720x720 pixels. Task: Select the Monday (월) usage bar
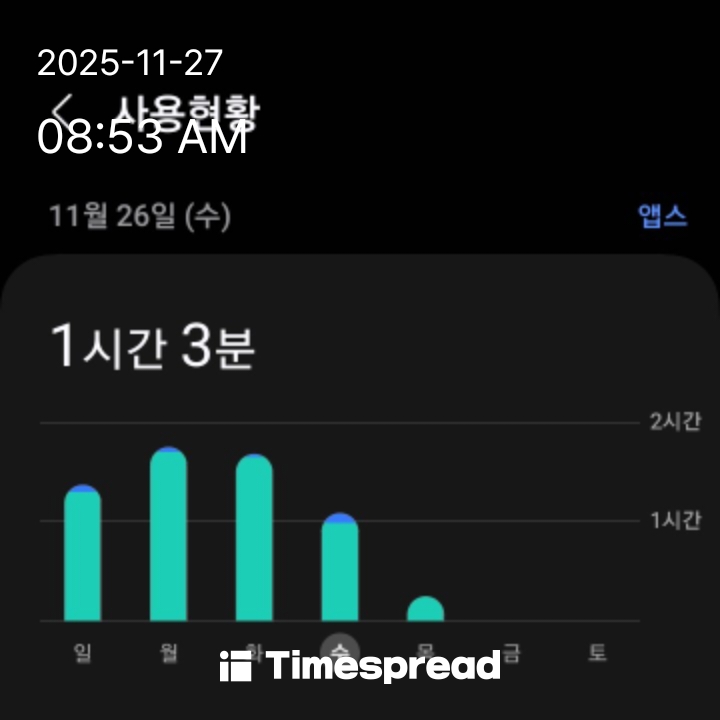click(168, 535)
